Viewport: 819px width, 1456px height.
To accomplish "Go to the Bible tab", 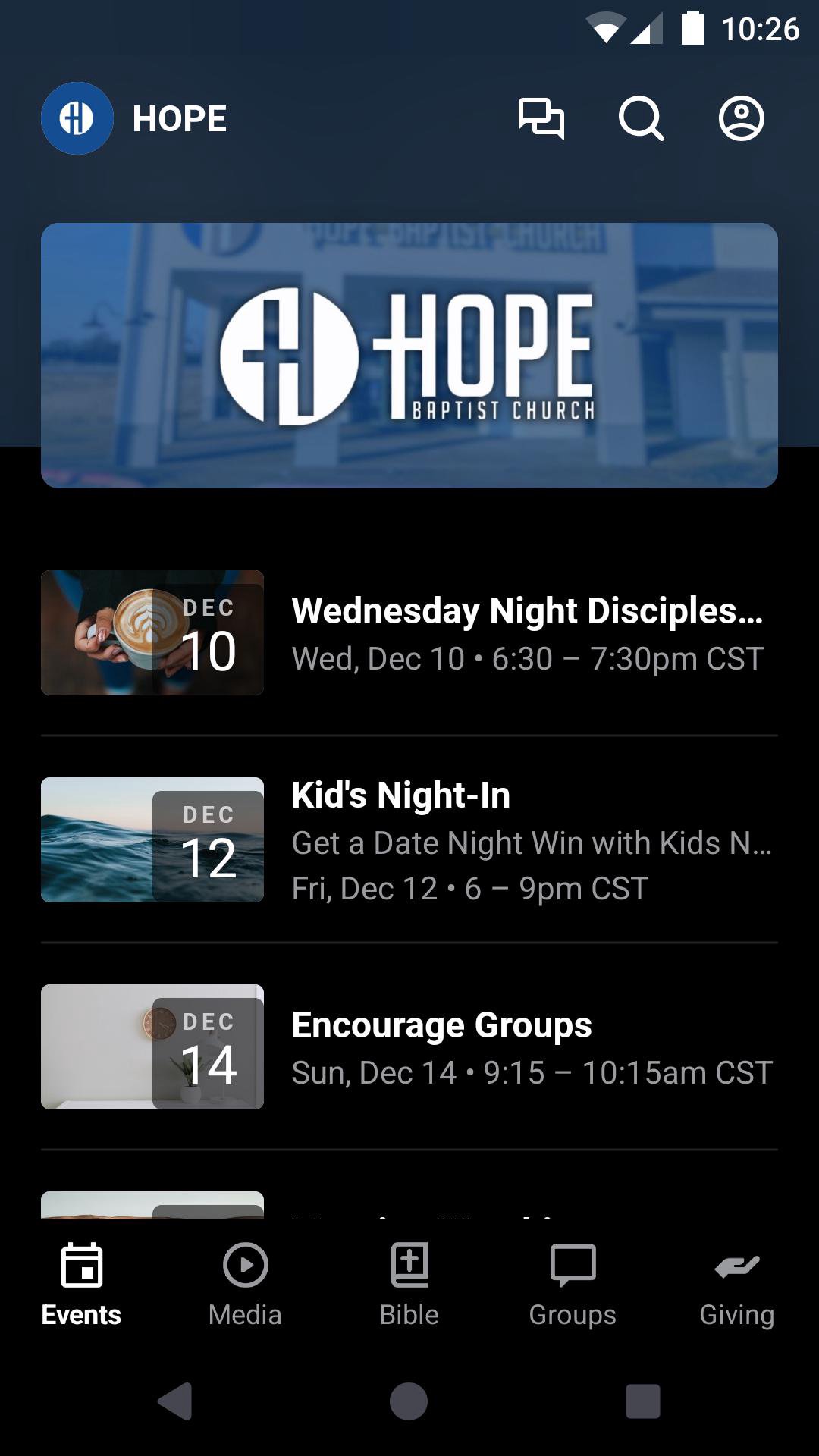I will (409, 1284).
